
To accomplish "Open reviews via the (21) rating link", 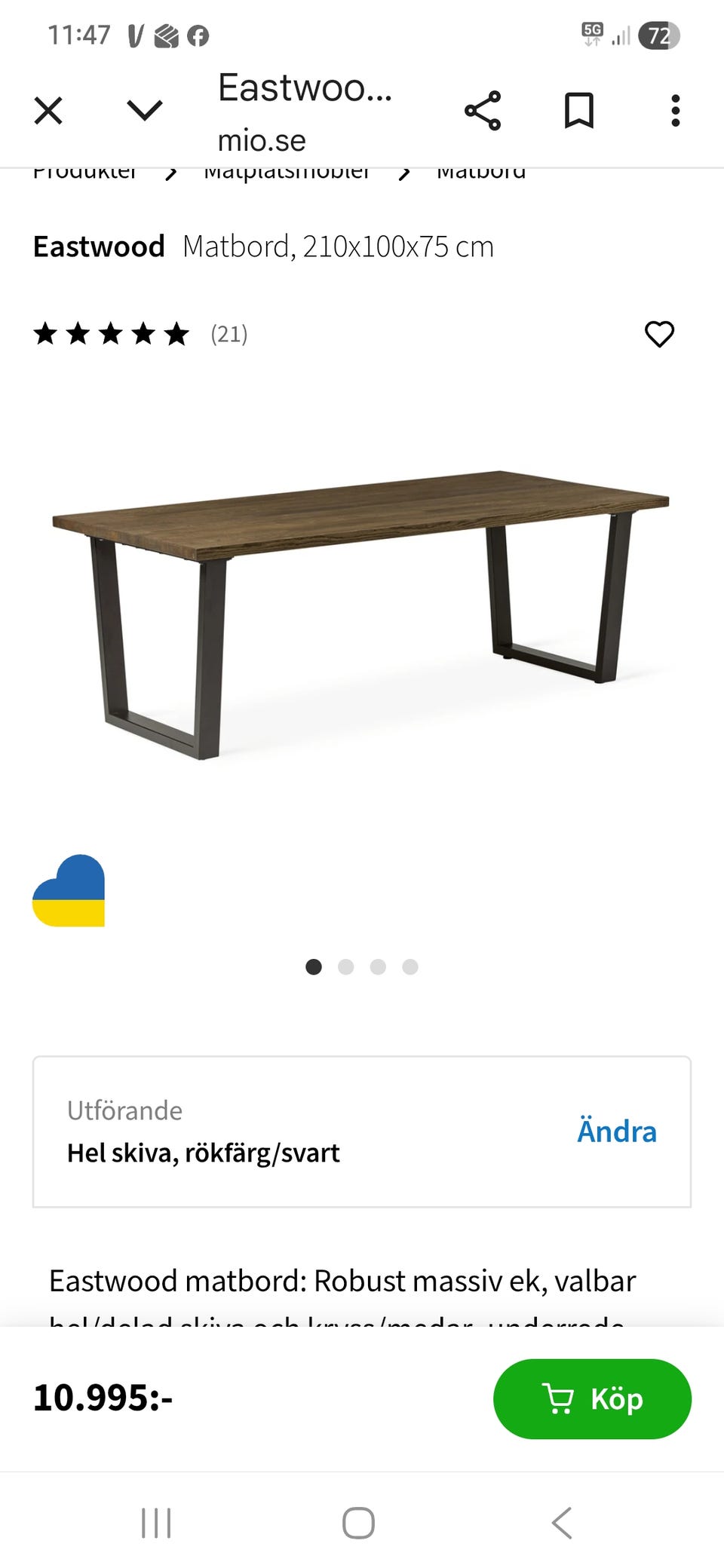I will pyautogui.click(x=230, y=335).
